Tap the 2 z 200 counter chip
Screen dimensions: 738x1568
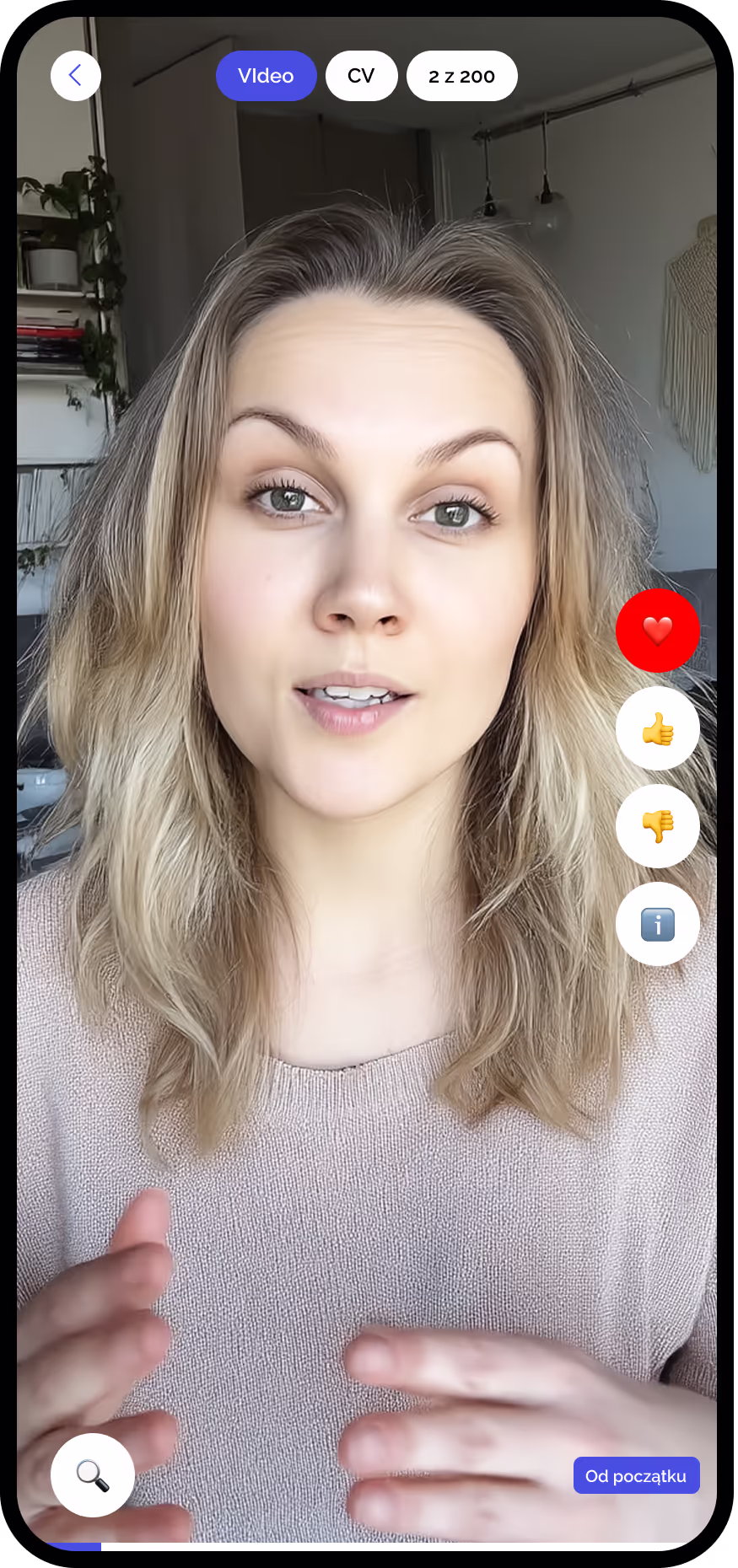[x=461, y=76]
